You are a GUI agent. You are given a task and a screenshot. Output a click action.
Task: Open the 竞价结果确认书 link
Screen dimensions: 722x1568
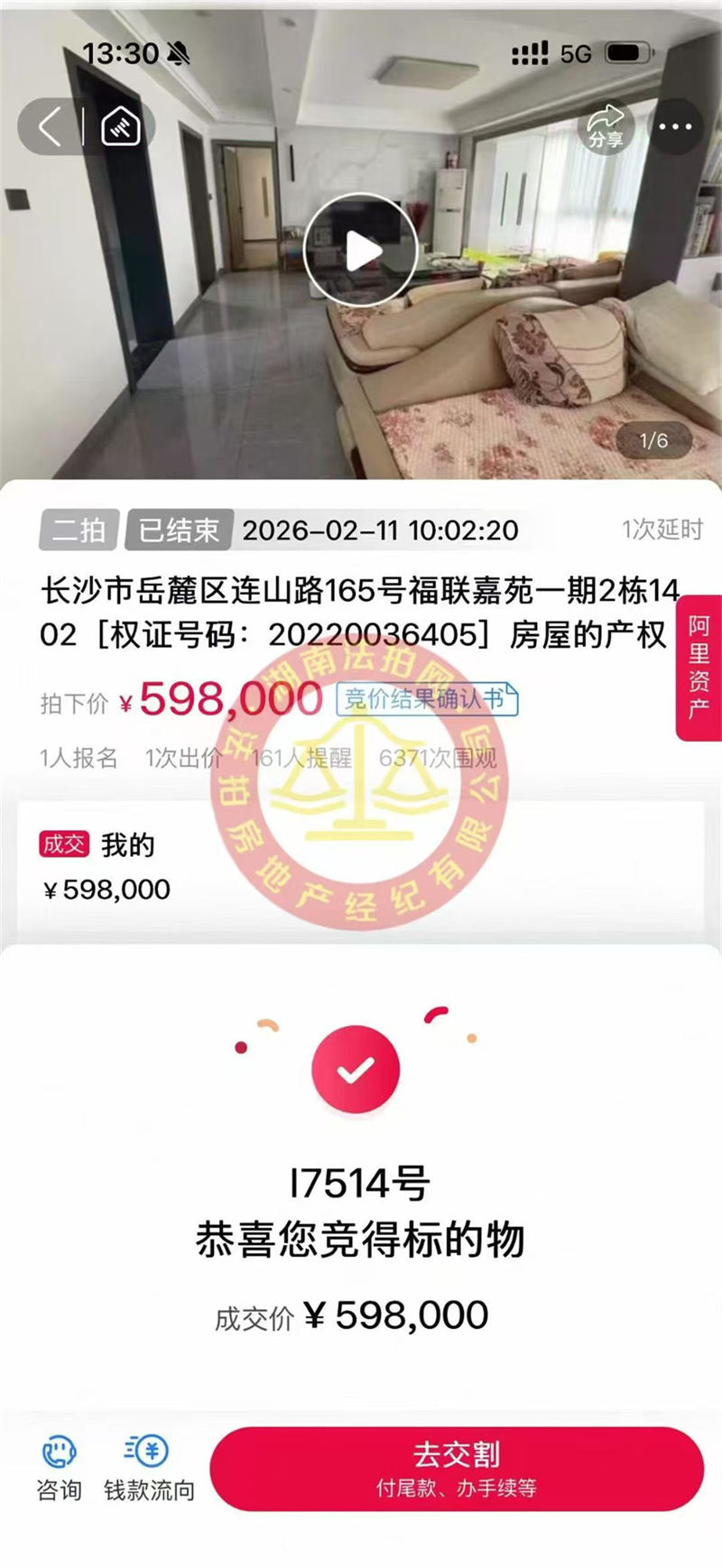427,699
